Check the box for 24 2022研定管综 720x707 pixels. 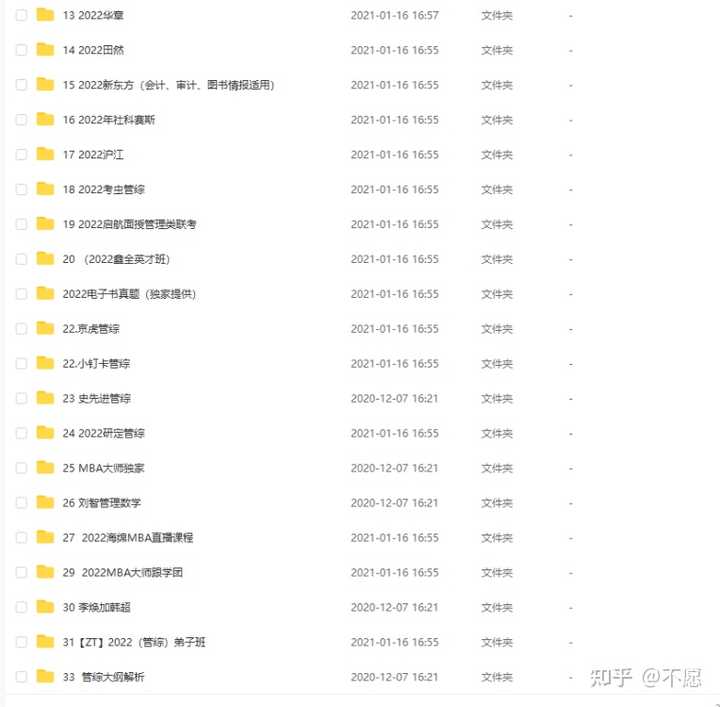(x=21, y=433)
